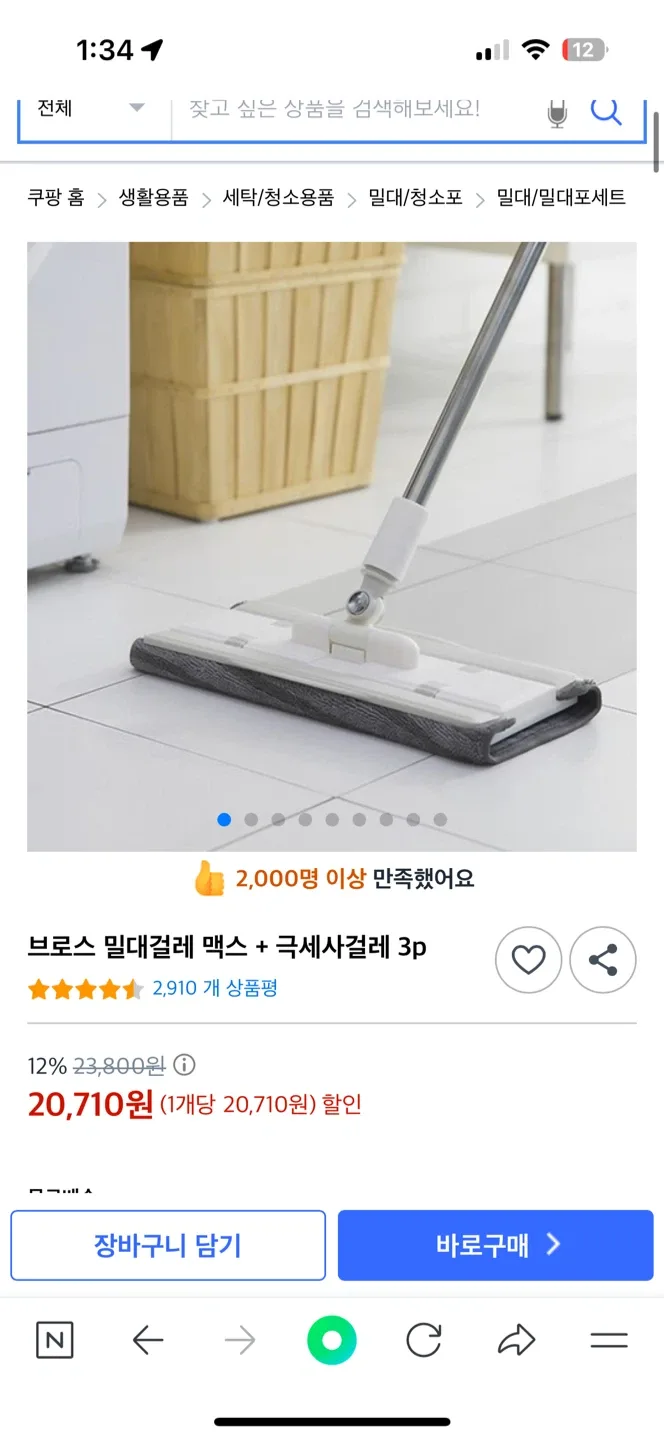Viewport: 664px width, 1440px height.
Task: Buy now with 바로구매
Action: tap(496, 1245)
